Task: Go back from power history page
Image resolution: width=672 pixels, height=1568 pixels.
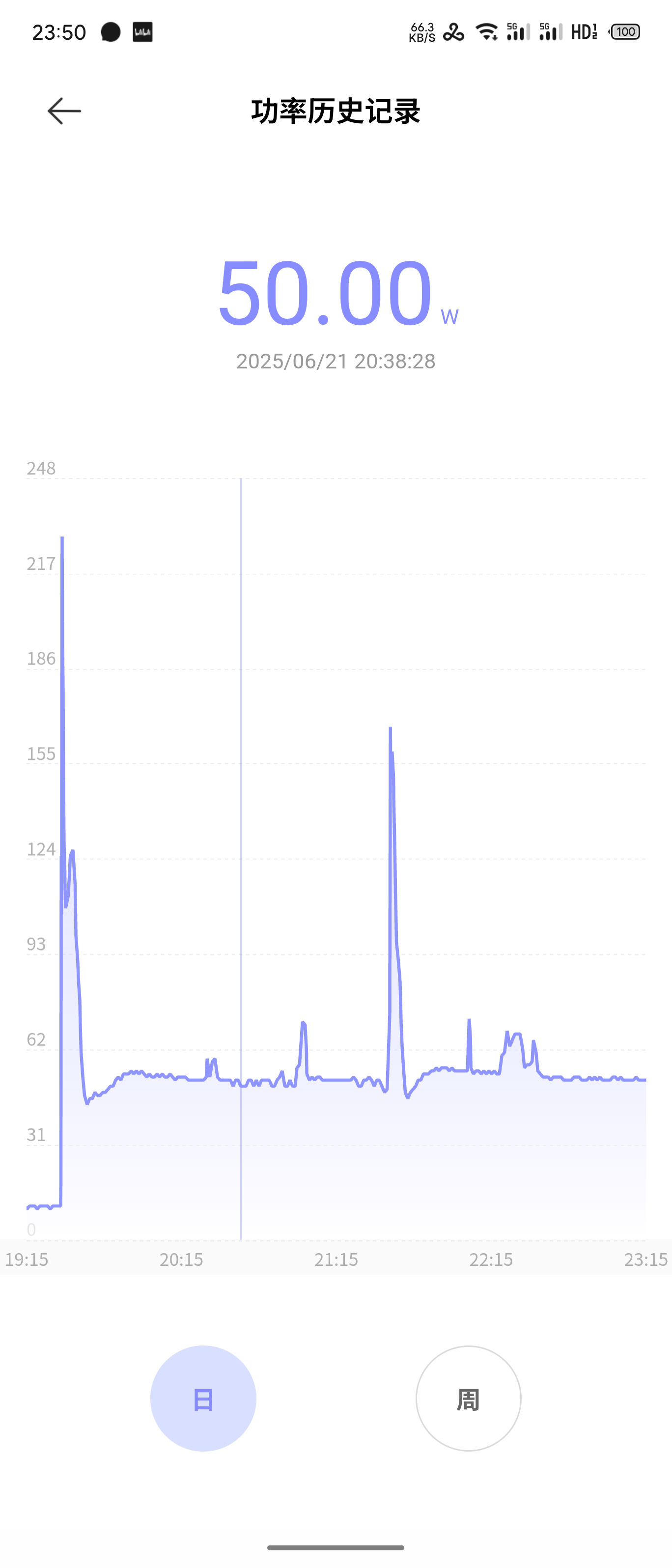Action: tap(64, 111)
